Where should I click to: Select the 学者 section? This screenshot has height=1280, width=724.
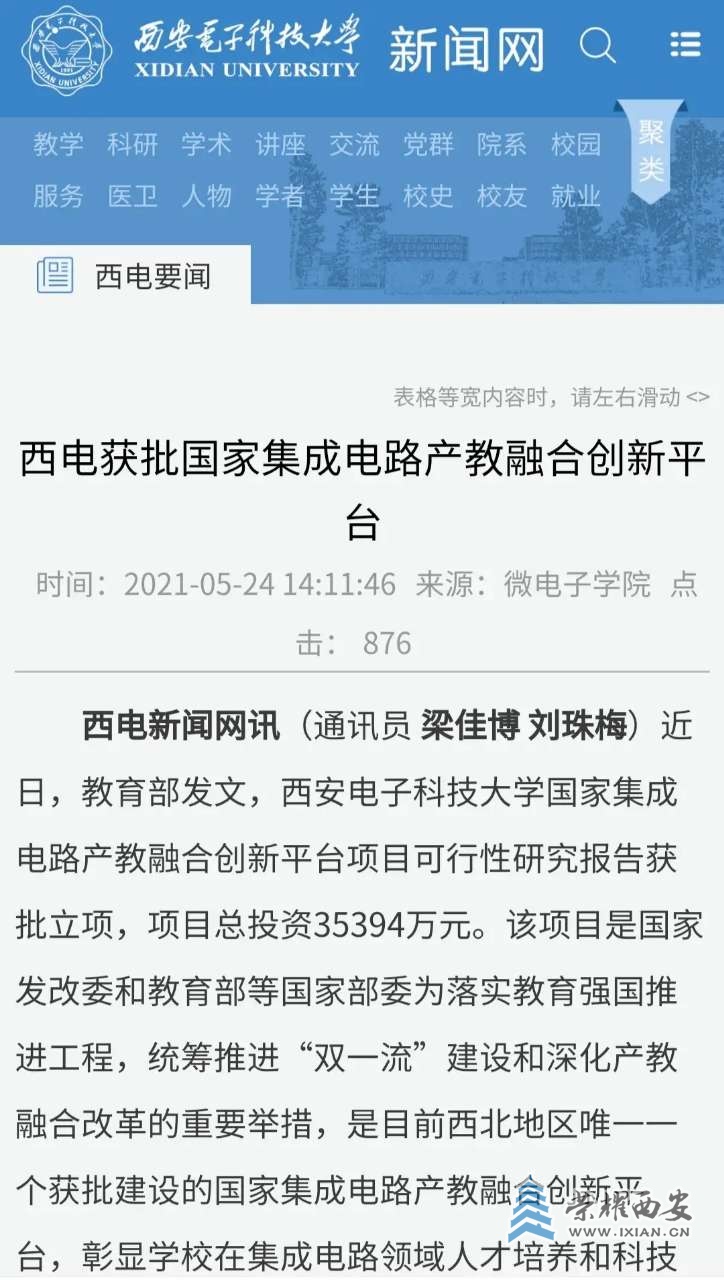[280, 196]
